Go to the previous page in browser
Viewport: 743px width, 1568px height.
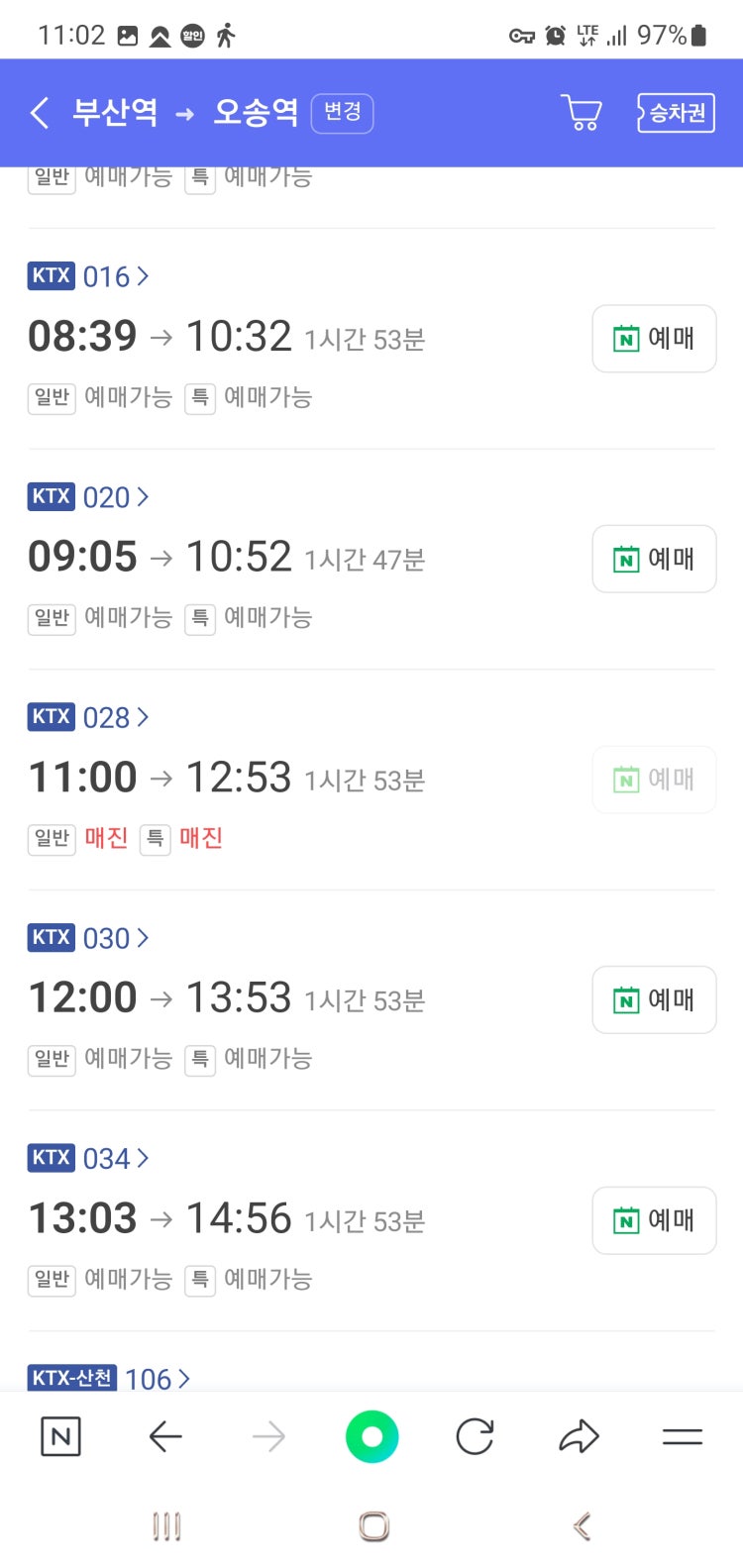point(165,1436)
